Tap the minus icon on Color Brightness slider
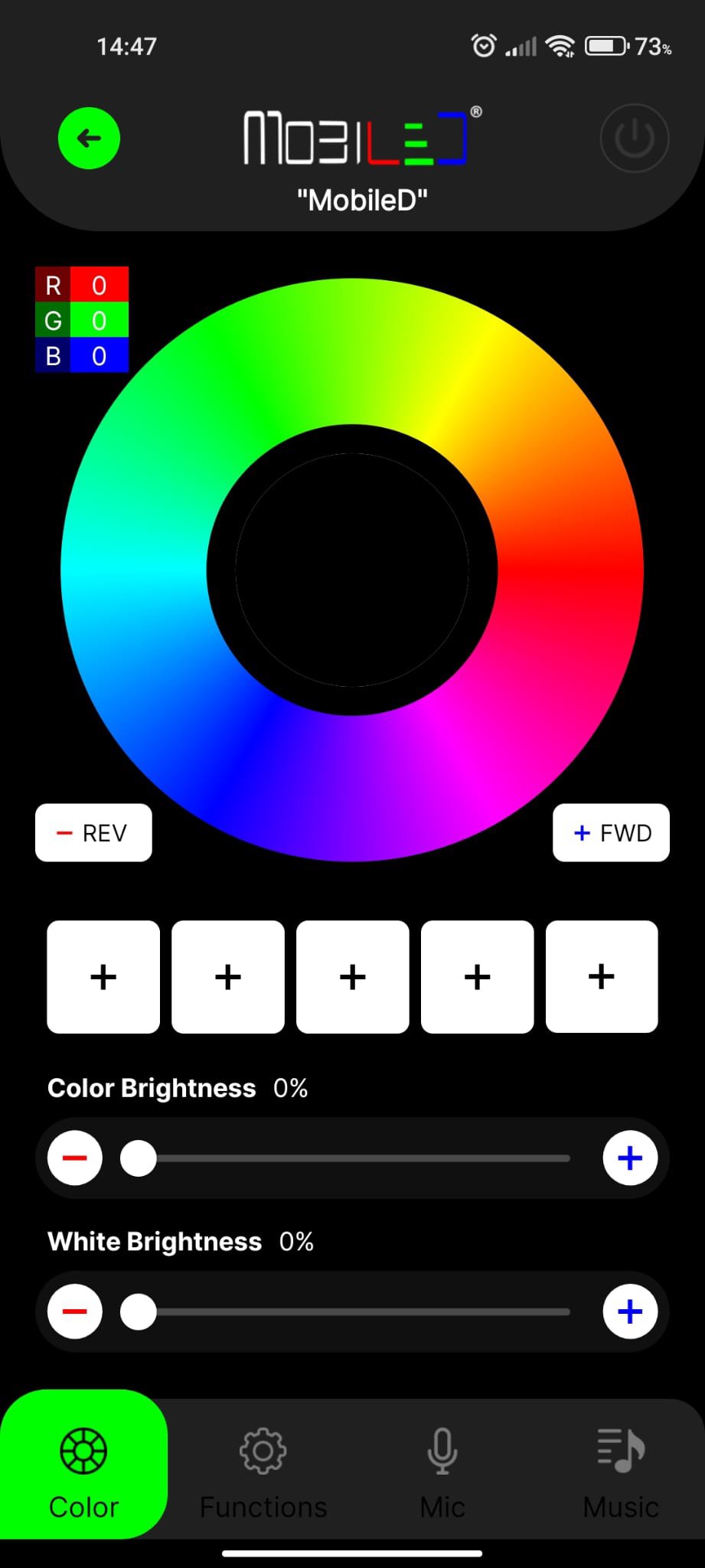The width and height of the screenshot is (705, 1568). click(x=74, y=1158)
